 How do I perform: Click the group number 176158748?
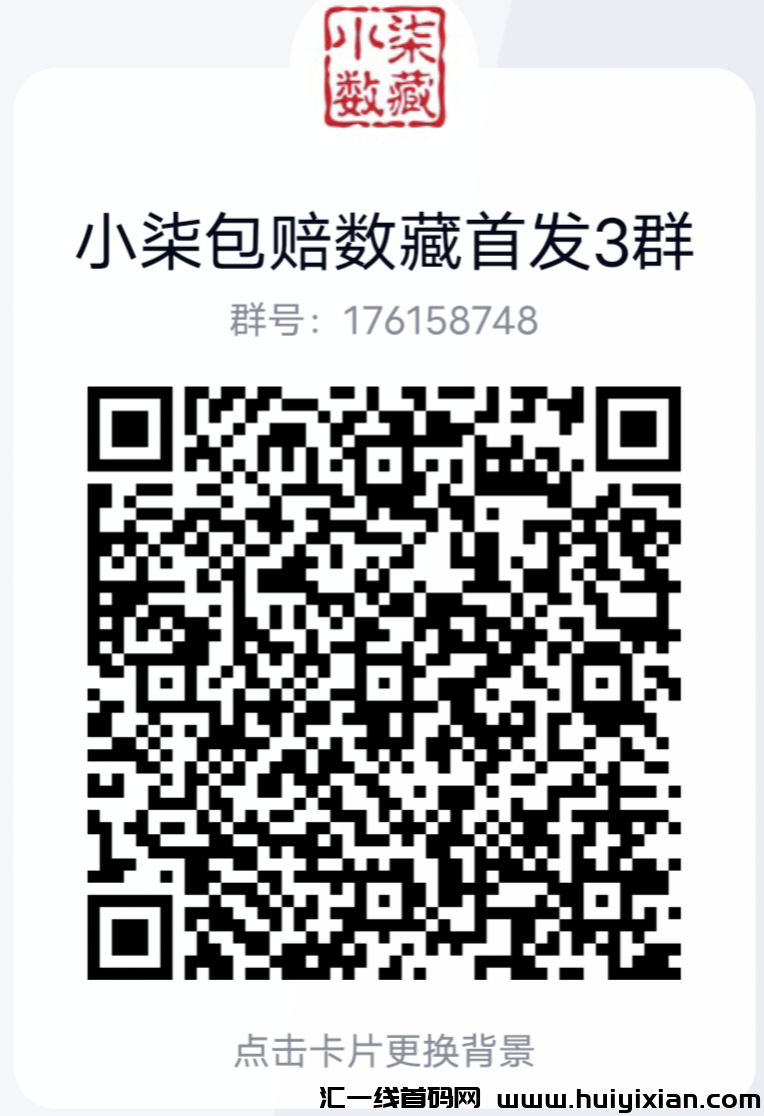[x=441, y=318]
